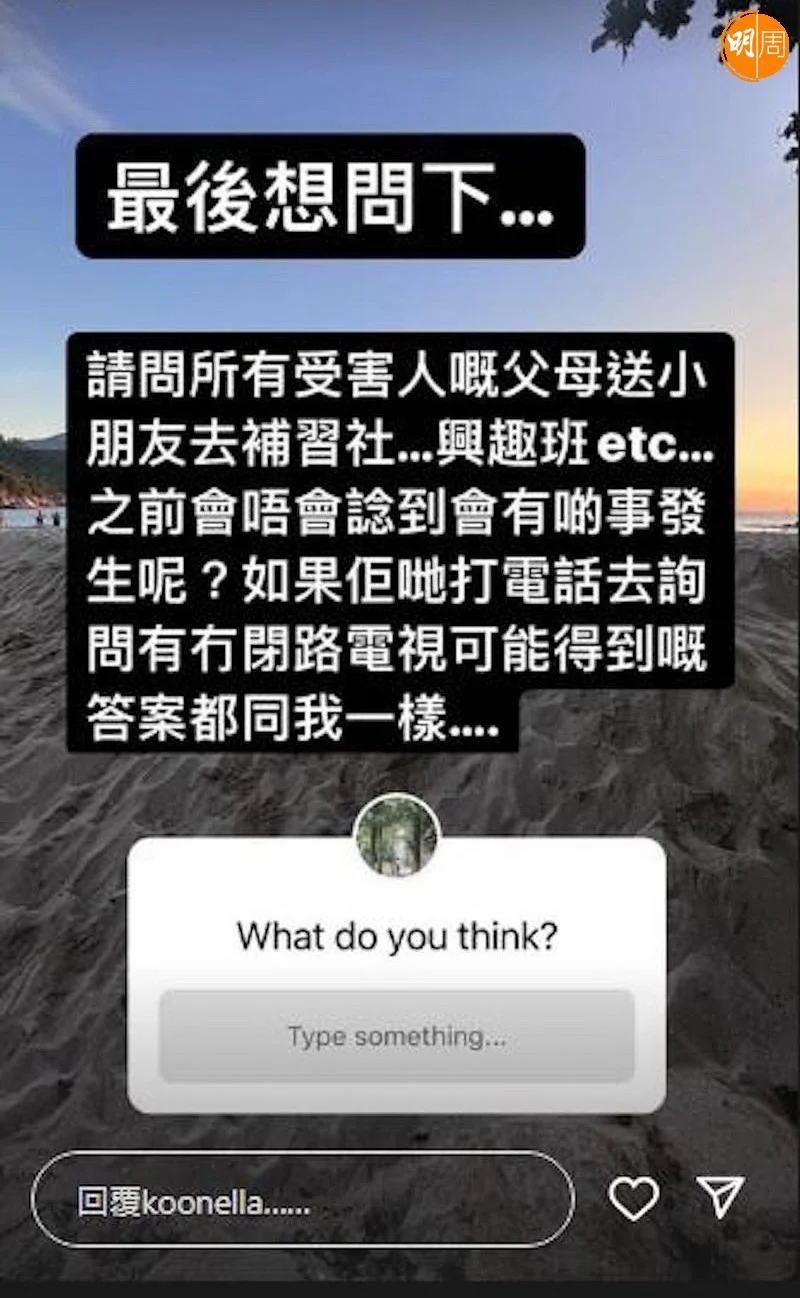800x1298 pixels.
Task: Like this story with the heart icon
Action: (x=634, y=1198)
